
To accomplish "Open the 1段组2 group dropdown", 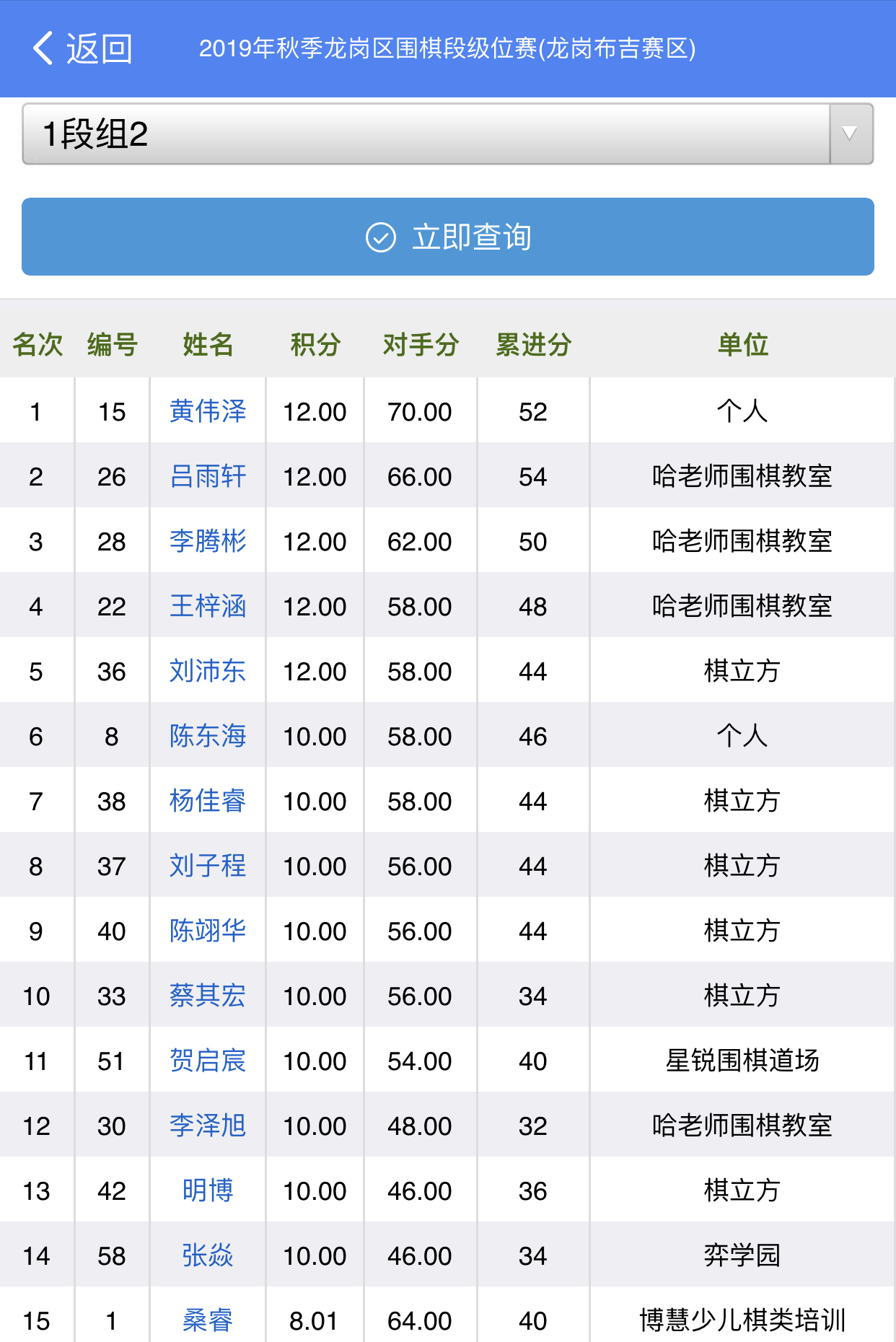I will tap(447, 134).
